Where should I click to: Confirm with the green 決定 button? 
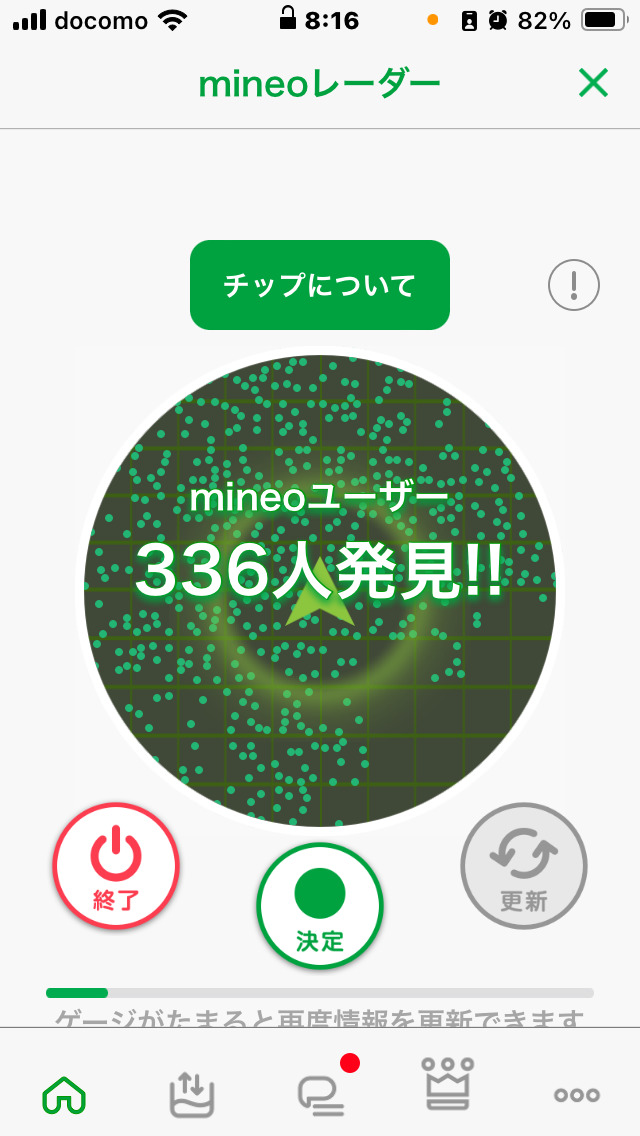[320, 906]
